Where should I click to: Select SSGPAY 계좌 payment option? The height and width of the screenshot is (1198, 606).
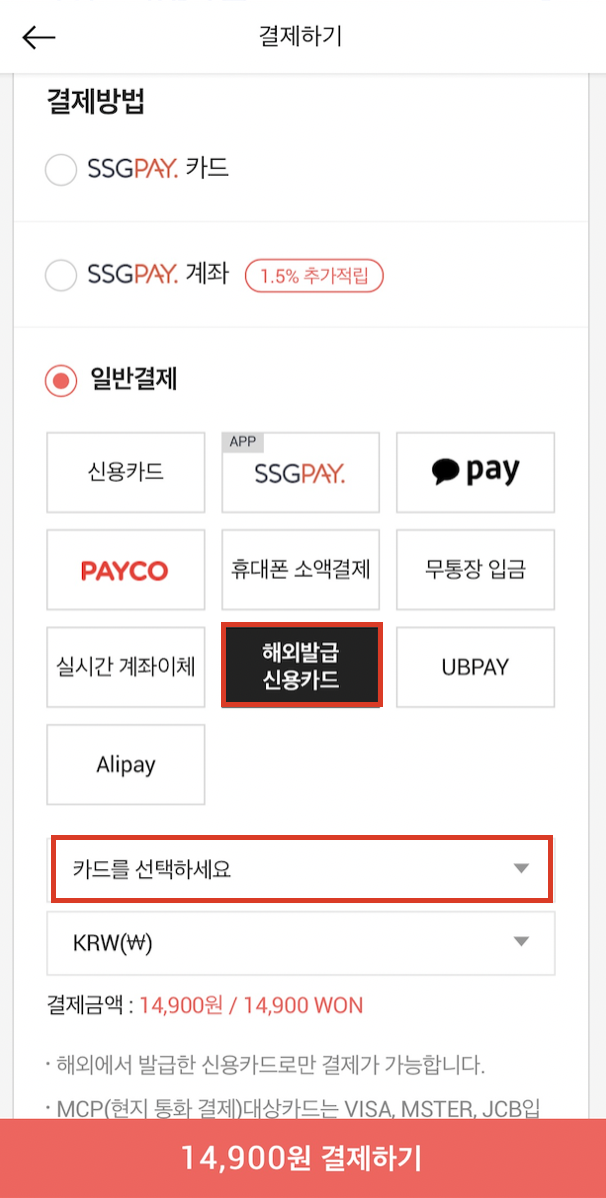click(x=61, y=275)
